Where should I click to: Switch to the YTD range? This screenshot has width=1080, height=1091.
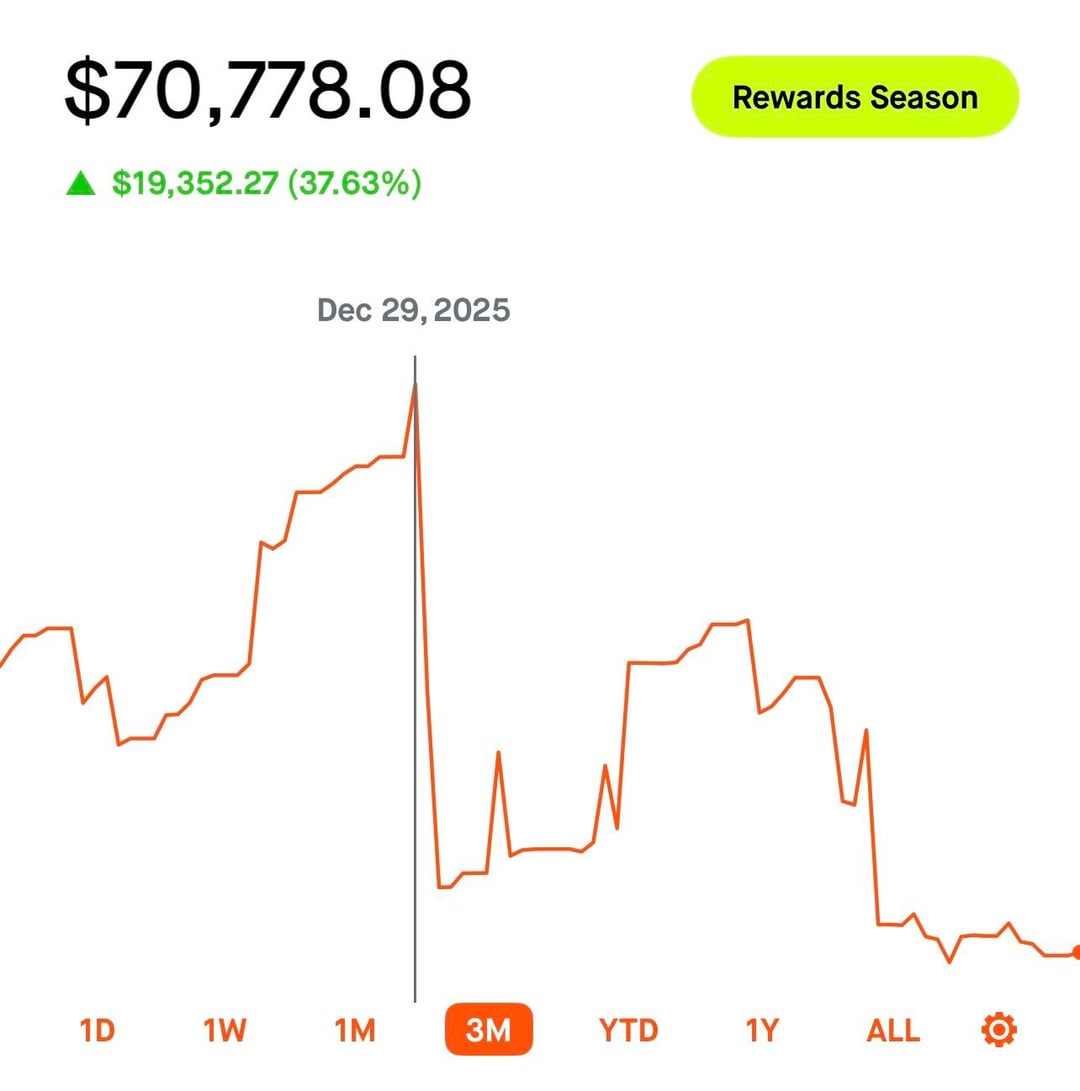[x=629, y=1030]
